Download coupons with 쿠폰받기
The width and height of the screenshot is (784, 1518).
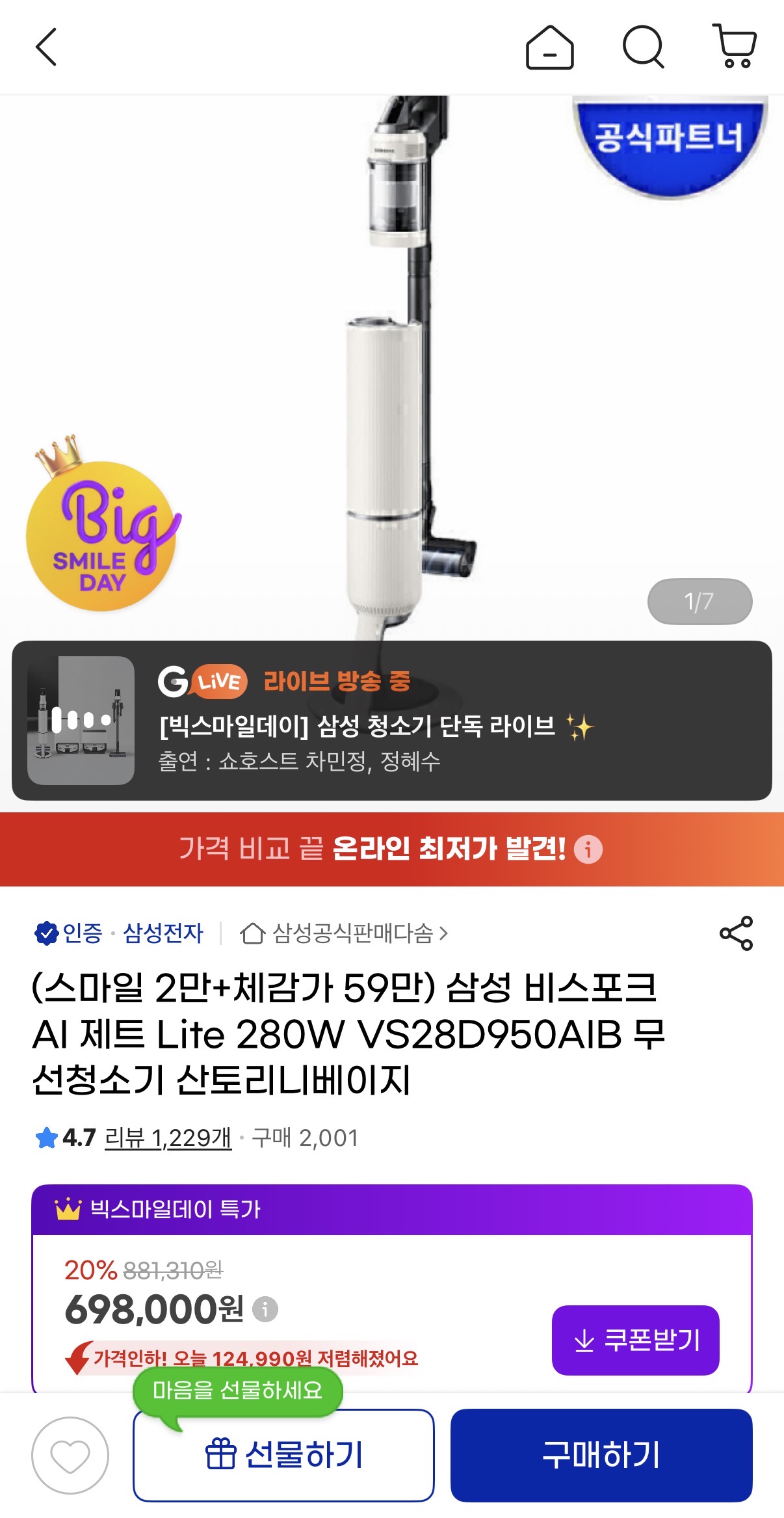click(636, 1340)
